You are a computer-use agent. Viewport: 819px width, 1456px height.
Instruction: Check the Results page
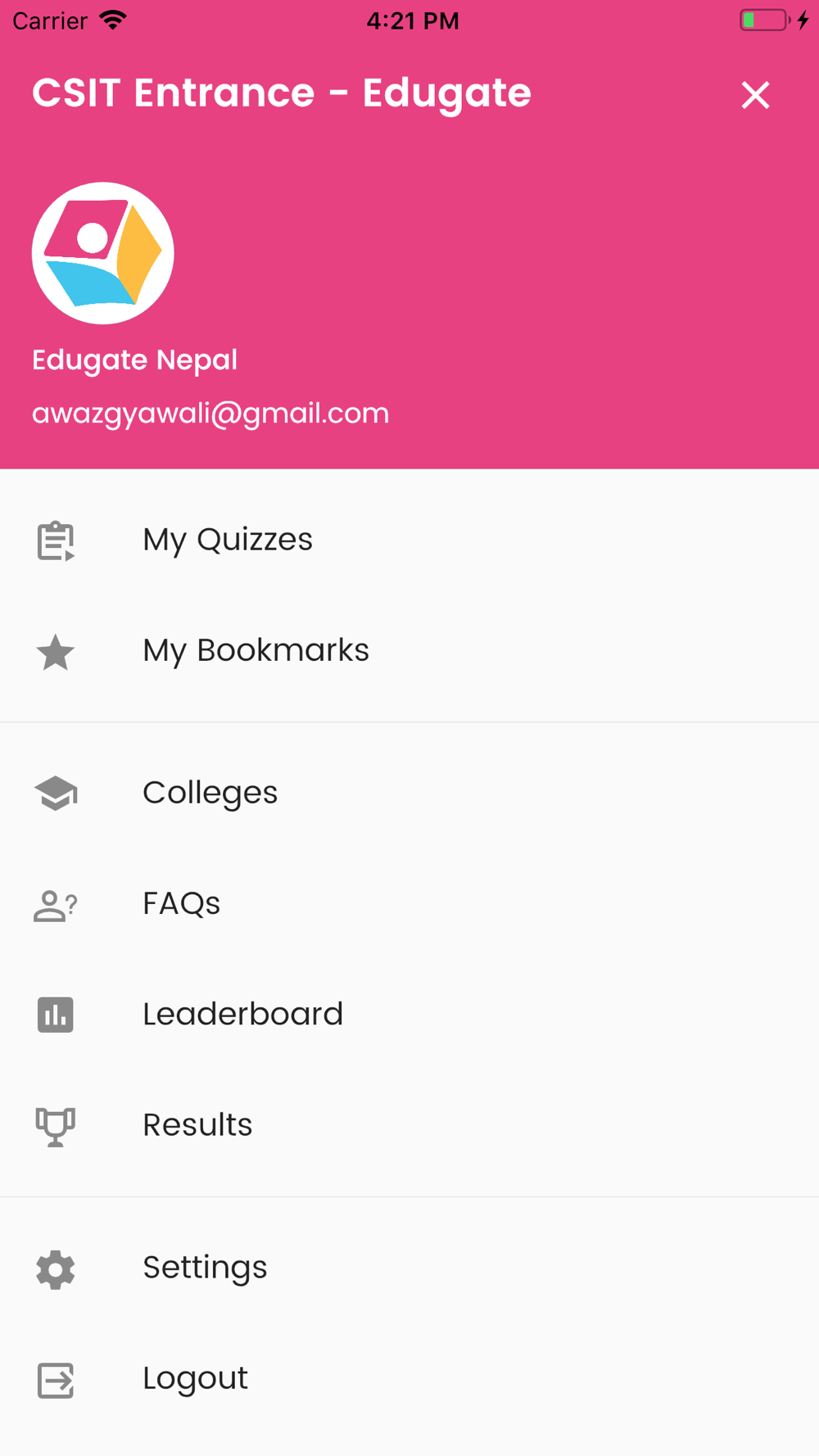[x=197, y=1125]
